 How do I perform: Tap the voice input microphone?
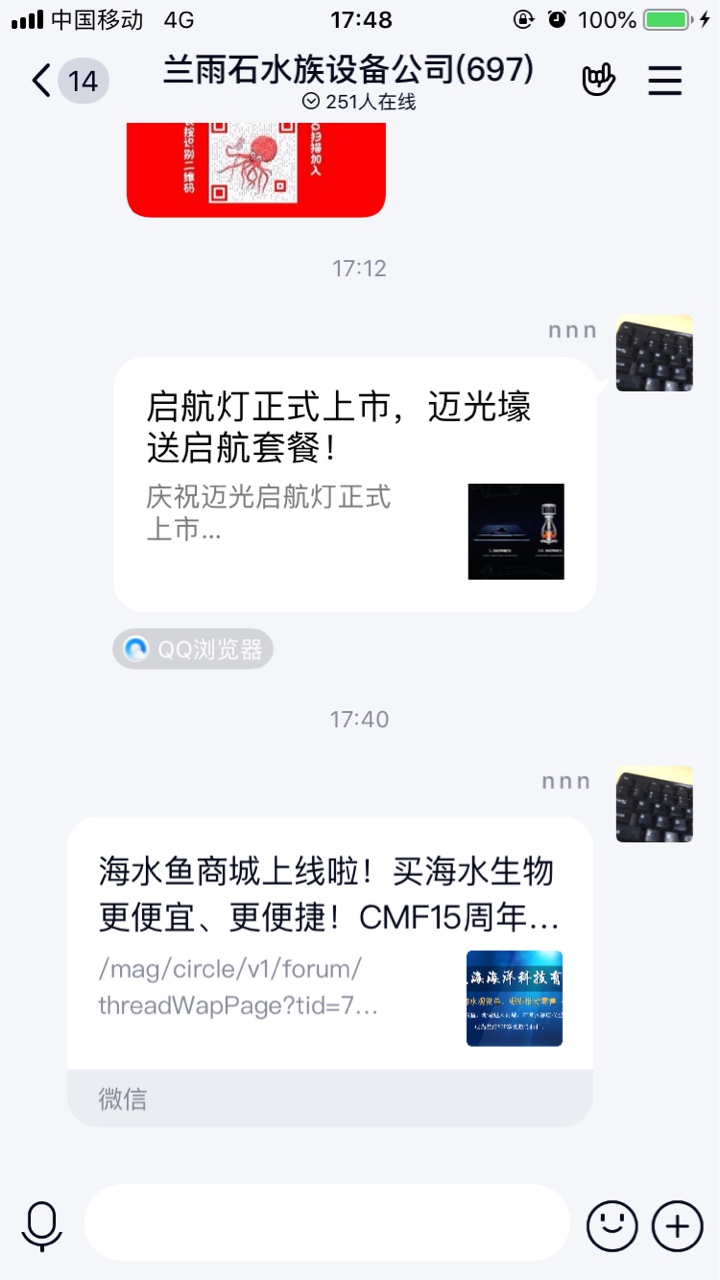click(42, 1224)
